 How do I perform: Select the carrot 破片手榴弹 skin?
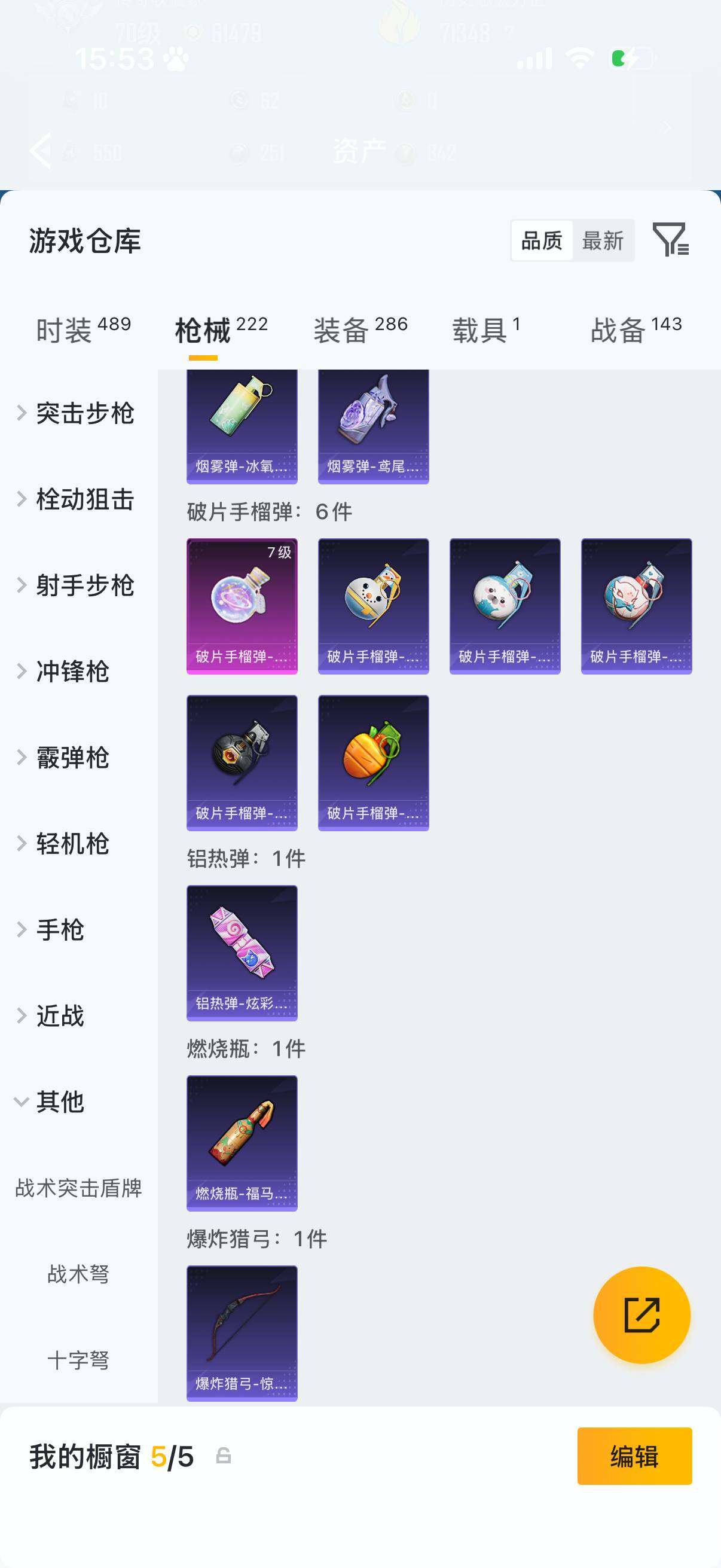pos(373,762)
